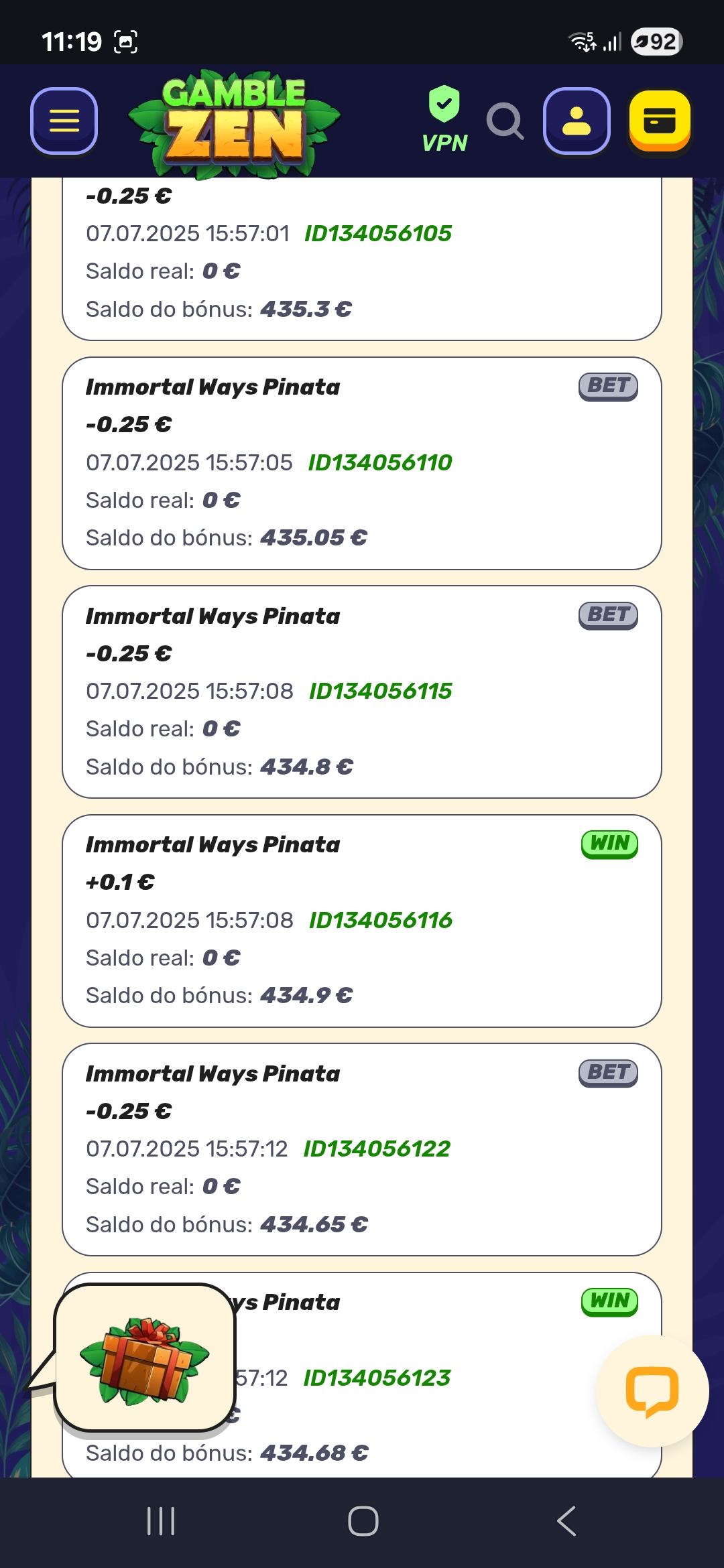The width and height of the screenshot is (724, 1568).
Task: Open the hamburger navigation menu
Action: coord(64,121)
